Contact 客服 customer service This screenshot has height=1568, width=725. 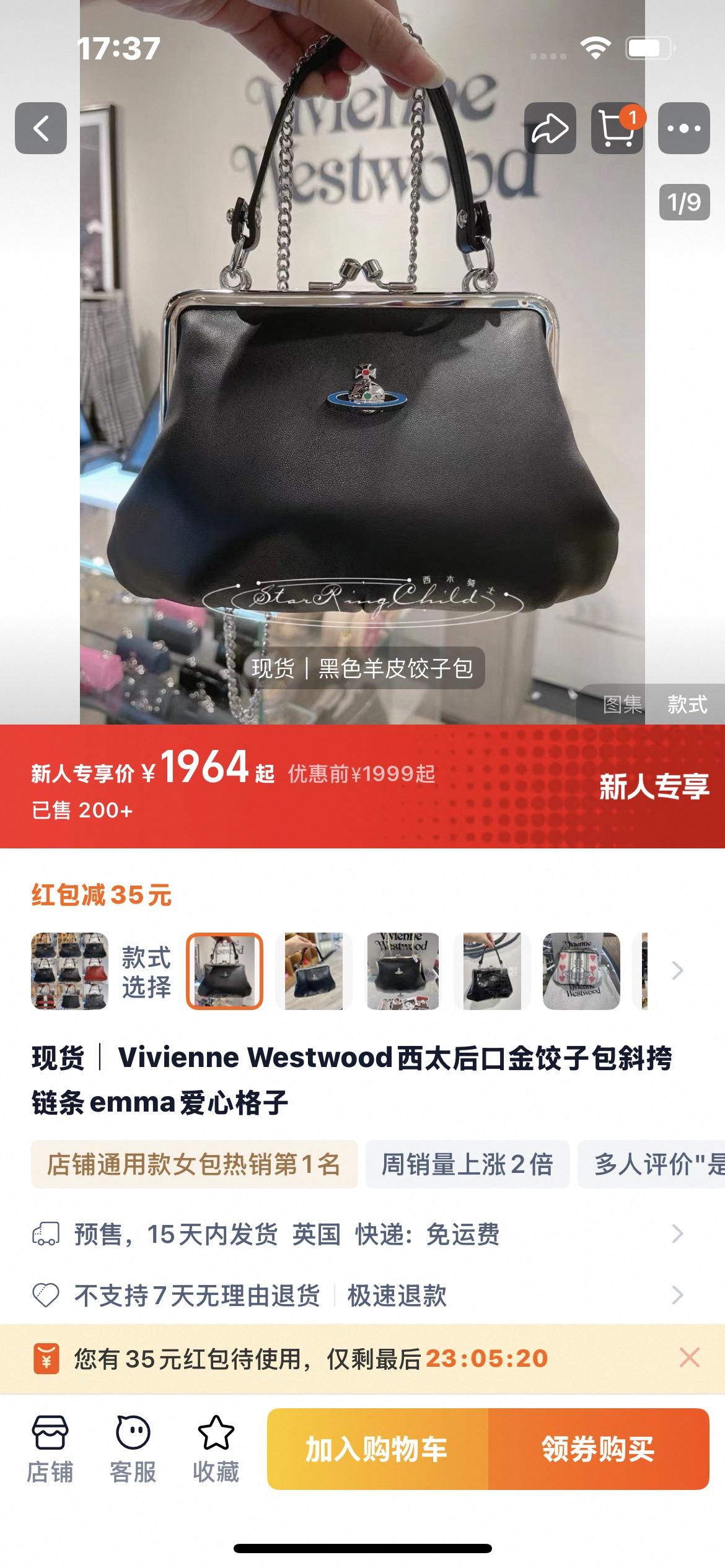(x=133, y=1449)
